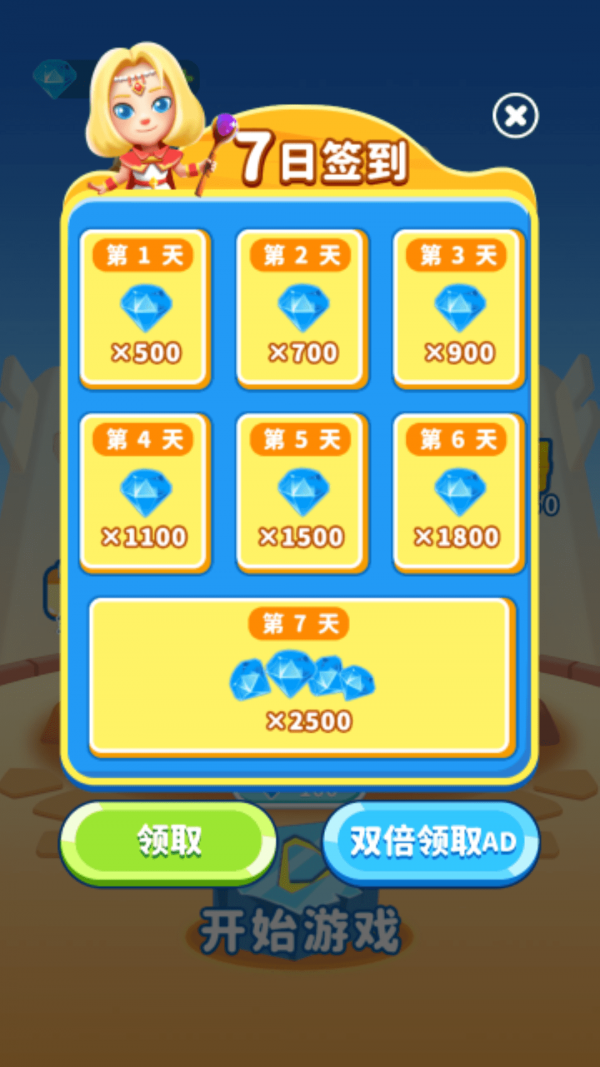Screen dimensions: 600x1067
Task: Close the 7日签到 dialog
Action: pos(515,117)
